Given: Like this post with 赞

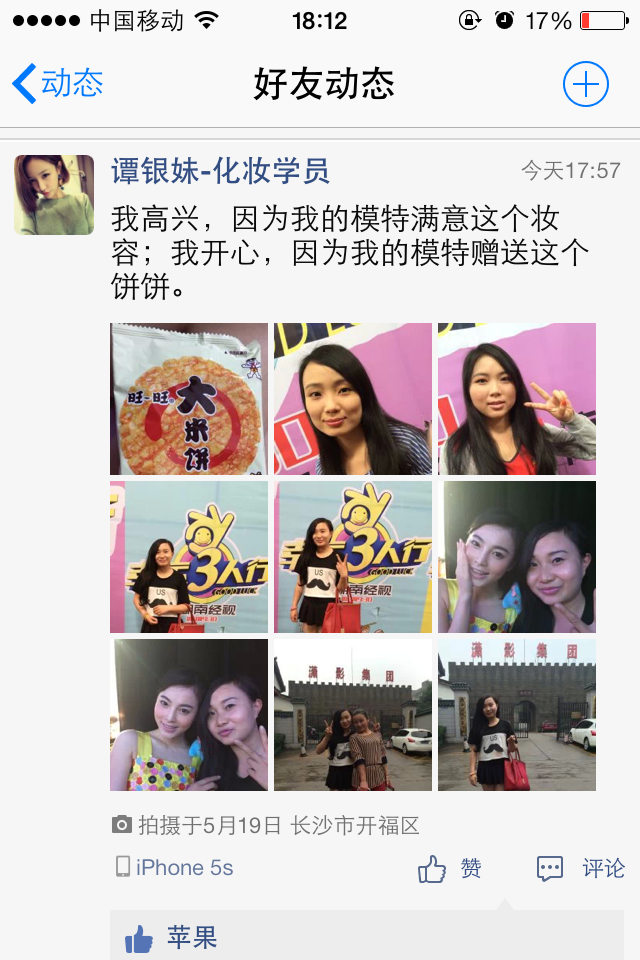Looking at the screenshot, I should coord(450,869).
